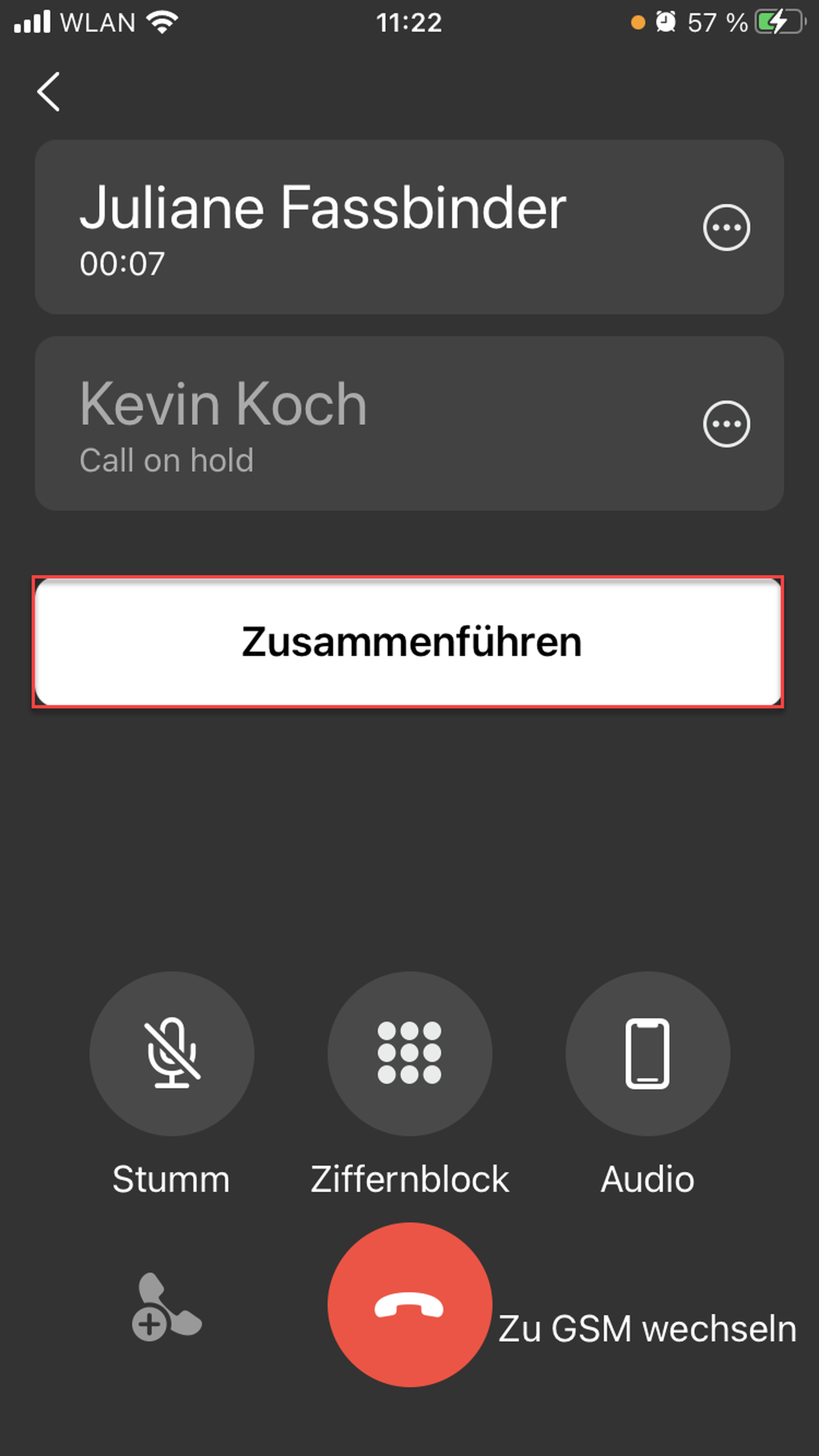Screen dimensions: 819x1456
Task: Go back with the top-left arrow
Action: [49, 92]
